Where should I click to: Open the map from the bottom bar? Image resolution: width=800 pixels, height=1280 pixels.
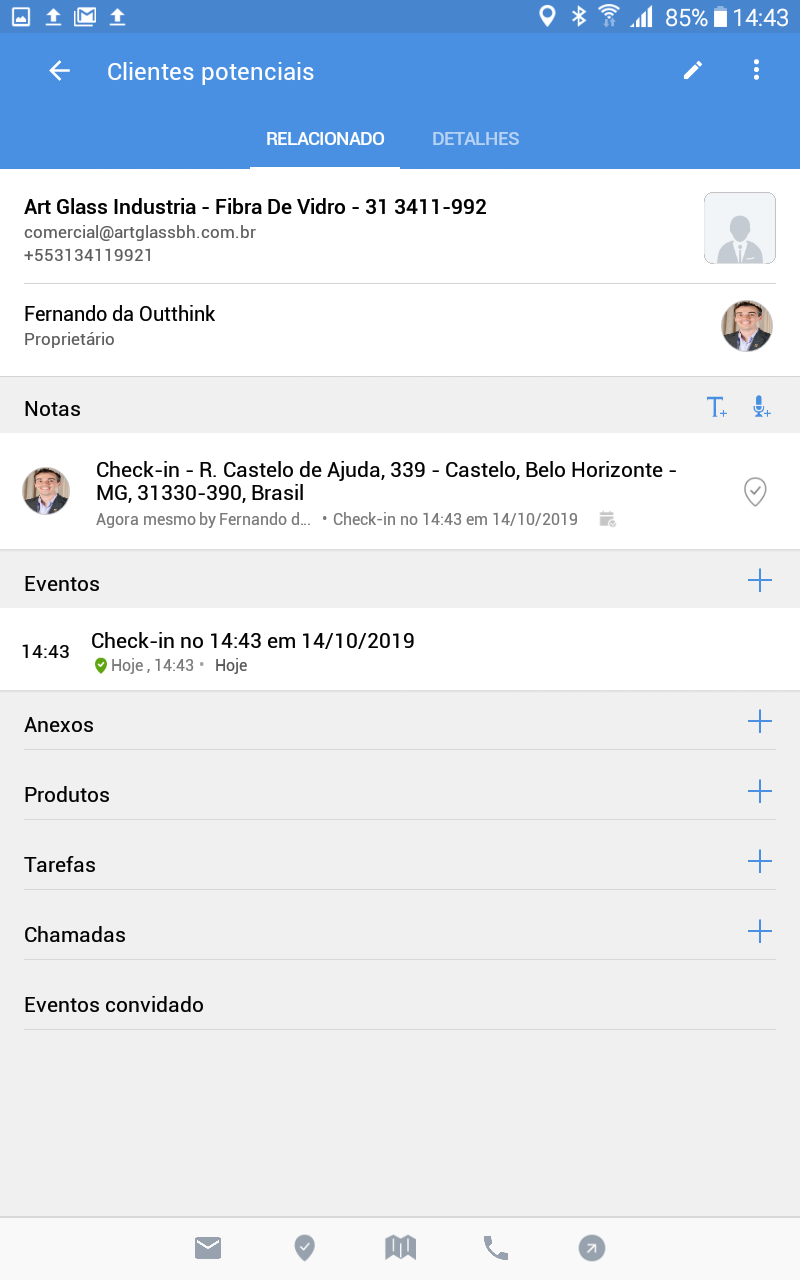400,1247
